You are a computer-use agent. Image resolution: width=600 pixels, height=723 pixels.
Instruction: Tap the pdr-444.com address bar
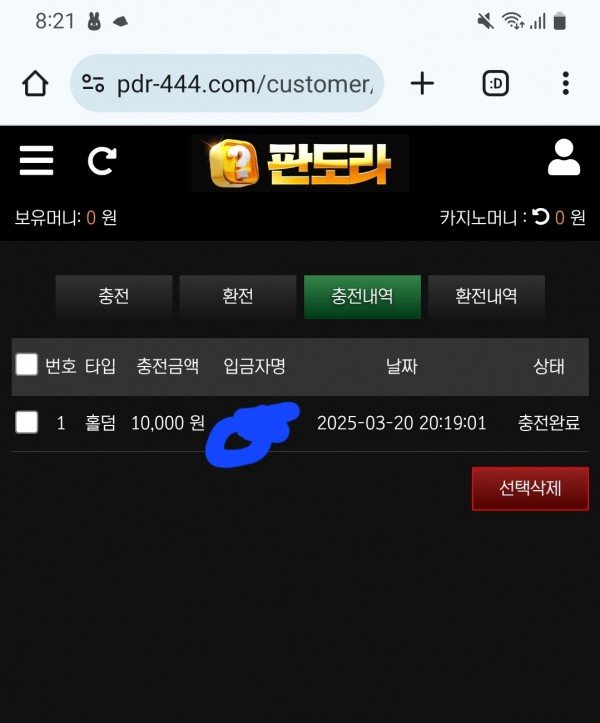point(228,84)
